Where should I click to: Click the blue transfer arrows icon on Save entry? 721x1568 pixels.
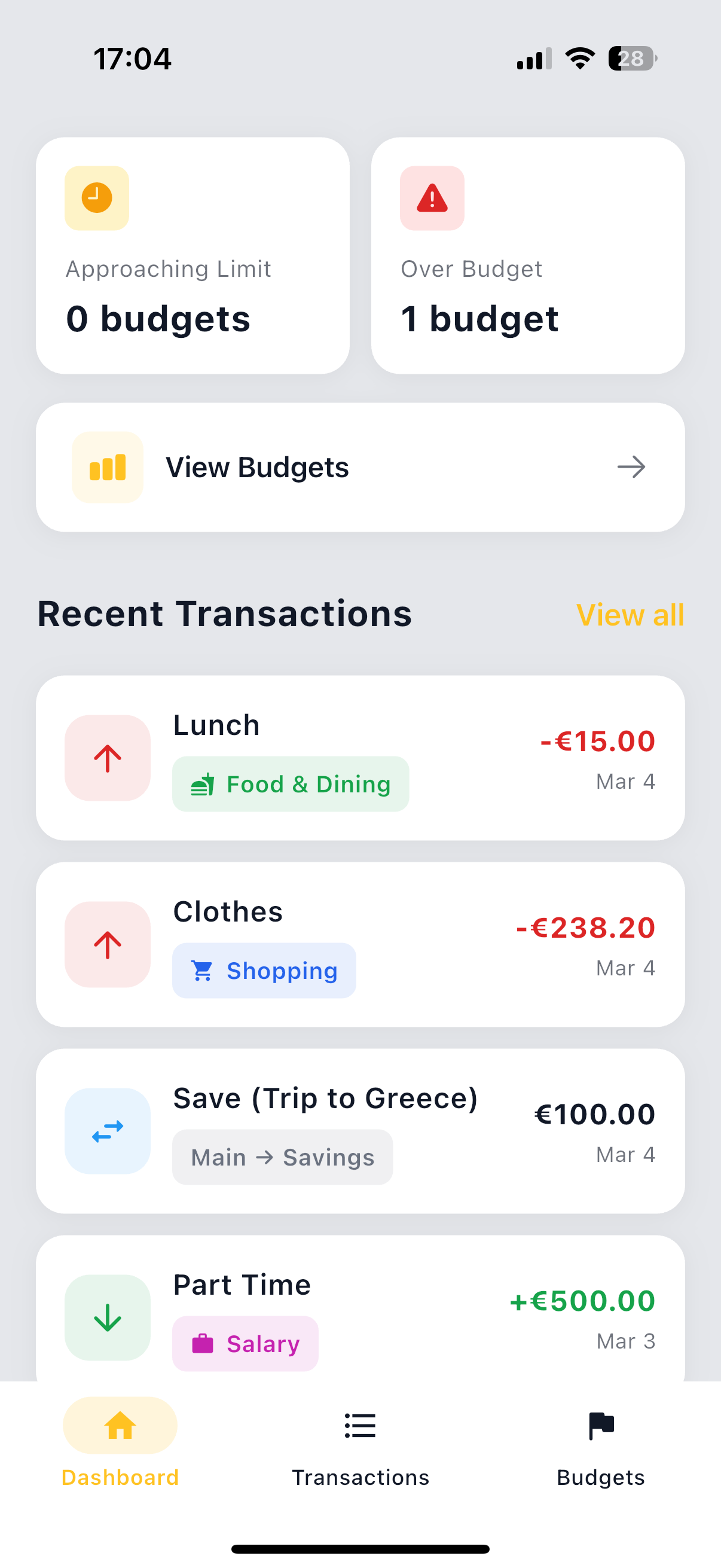(107, 1130)
